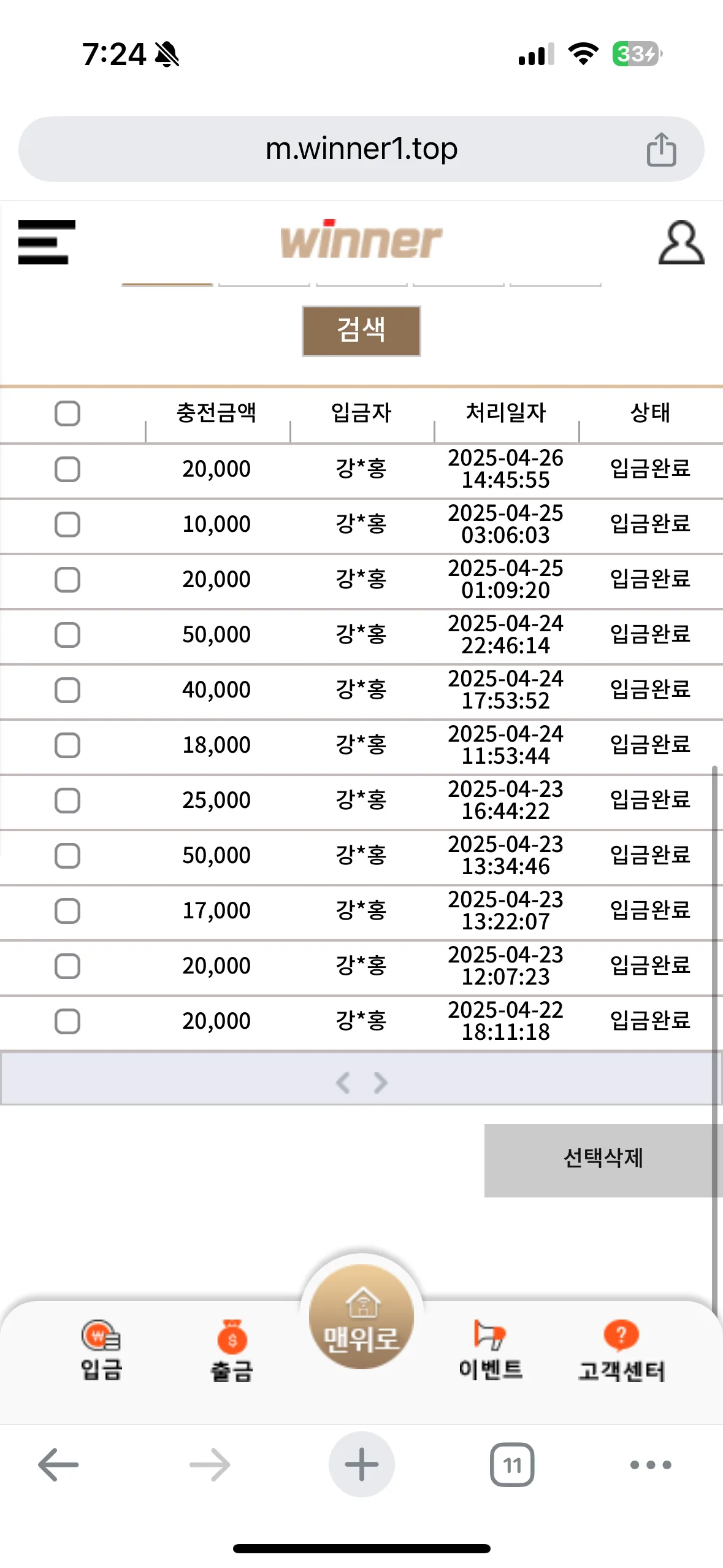
Task: Select the 18,000 deposit checkbox
Action: tap(67, 745)
